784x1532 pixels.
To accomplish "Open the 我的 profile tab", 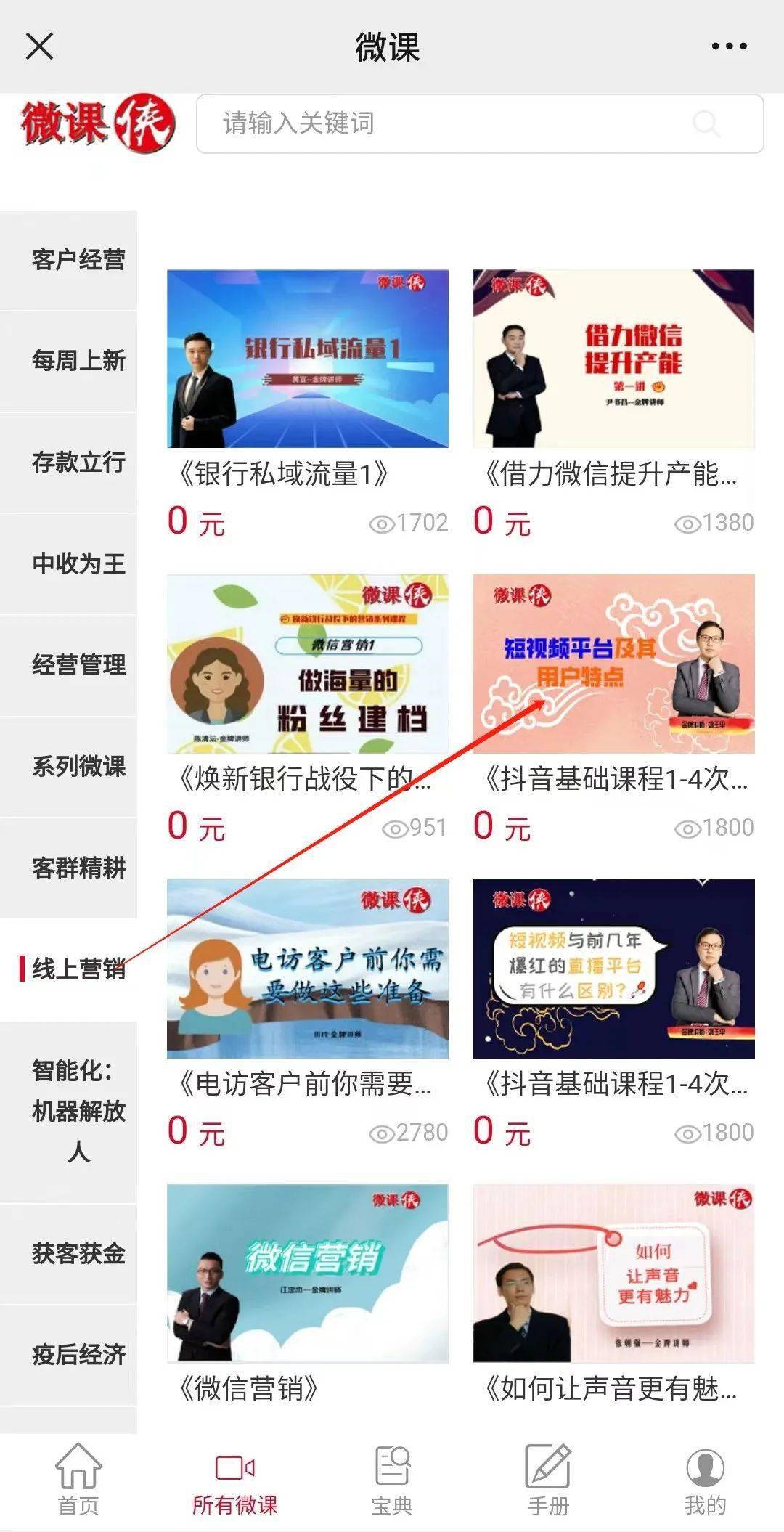I will coord(705,1480).
